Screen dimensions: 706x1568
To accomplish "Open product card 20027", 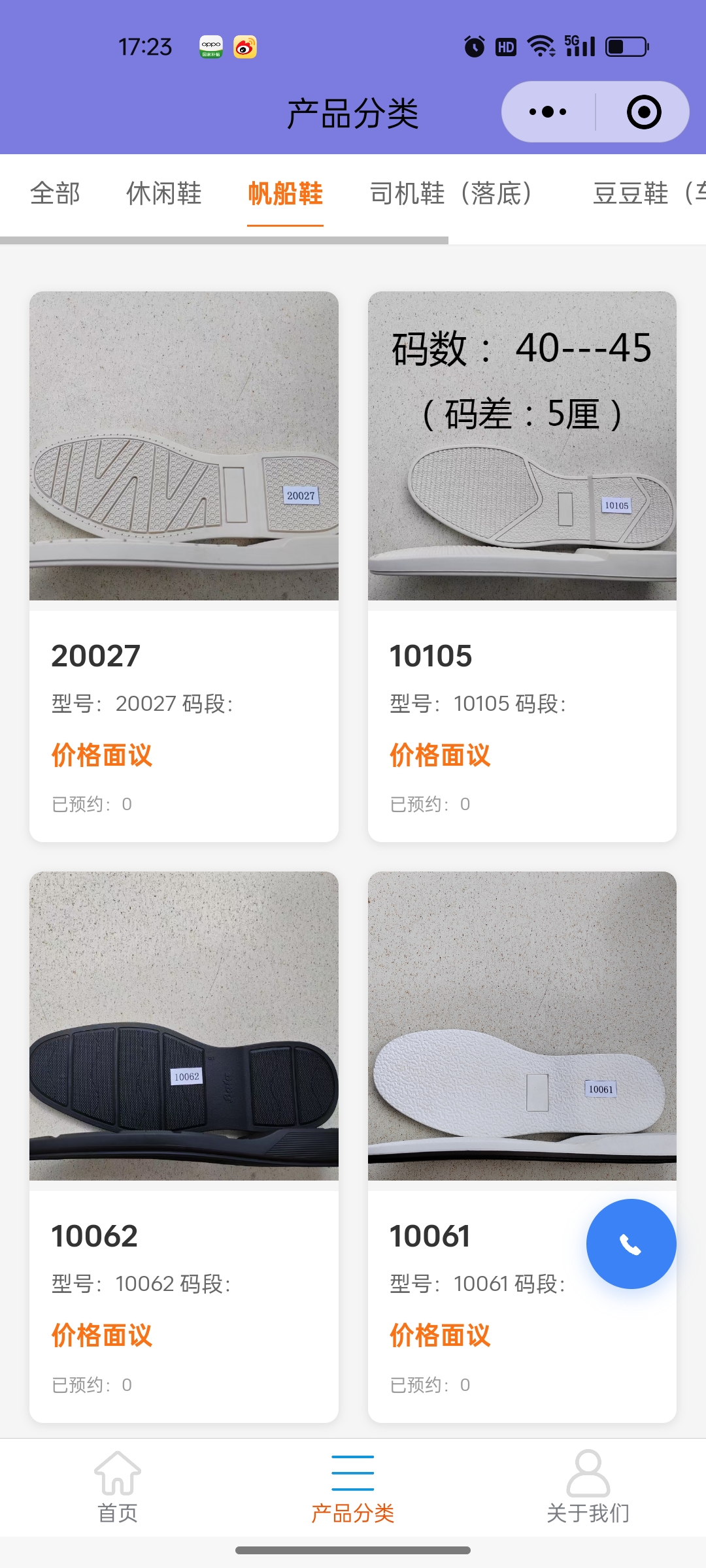I will pyautogui.click(x=184, y=566).
